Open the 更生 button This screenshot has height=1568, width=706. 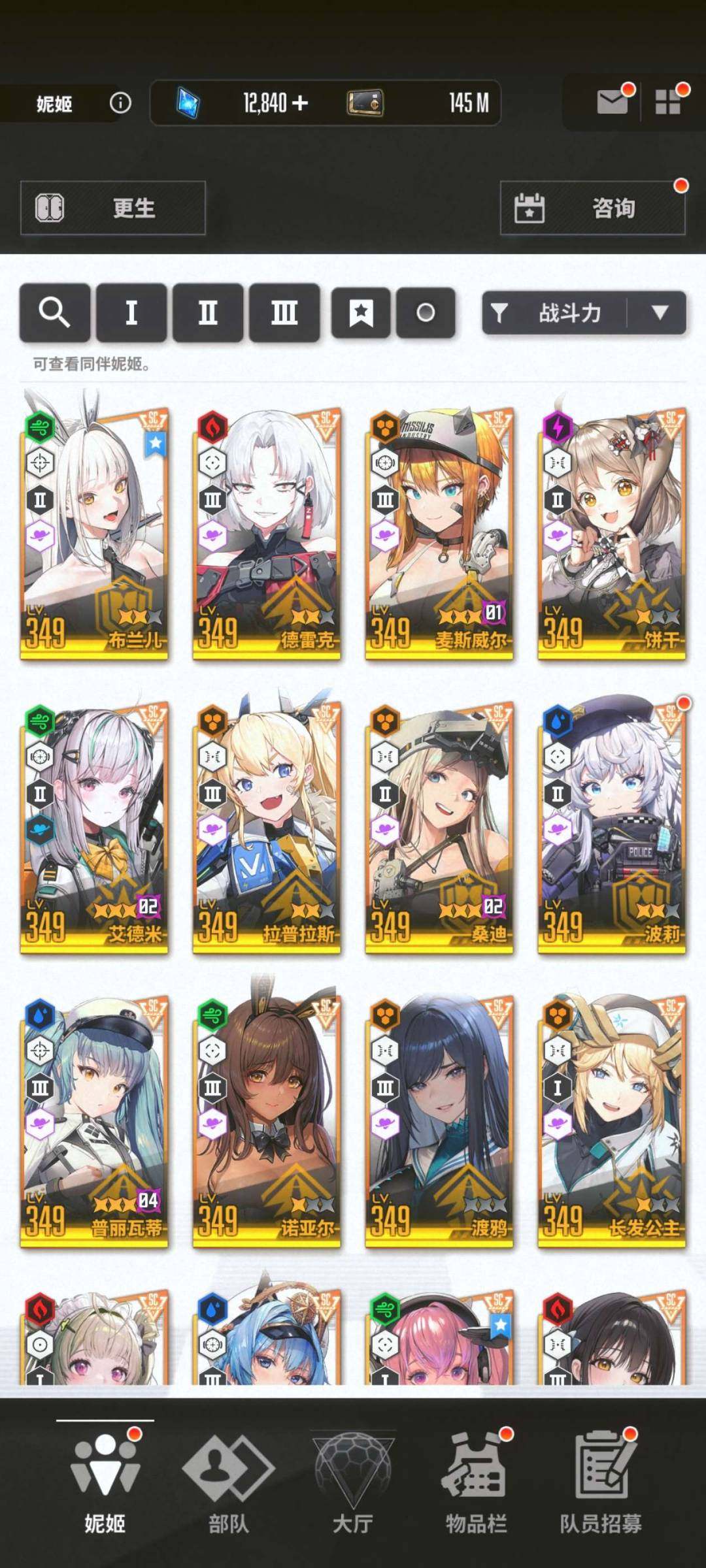(113, 208)
